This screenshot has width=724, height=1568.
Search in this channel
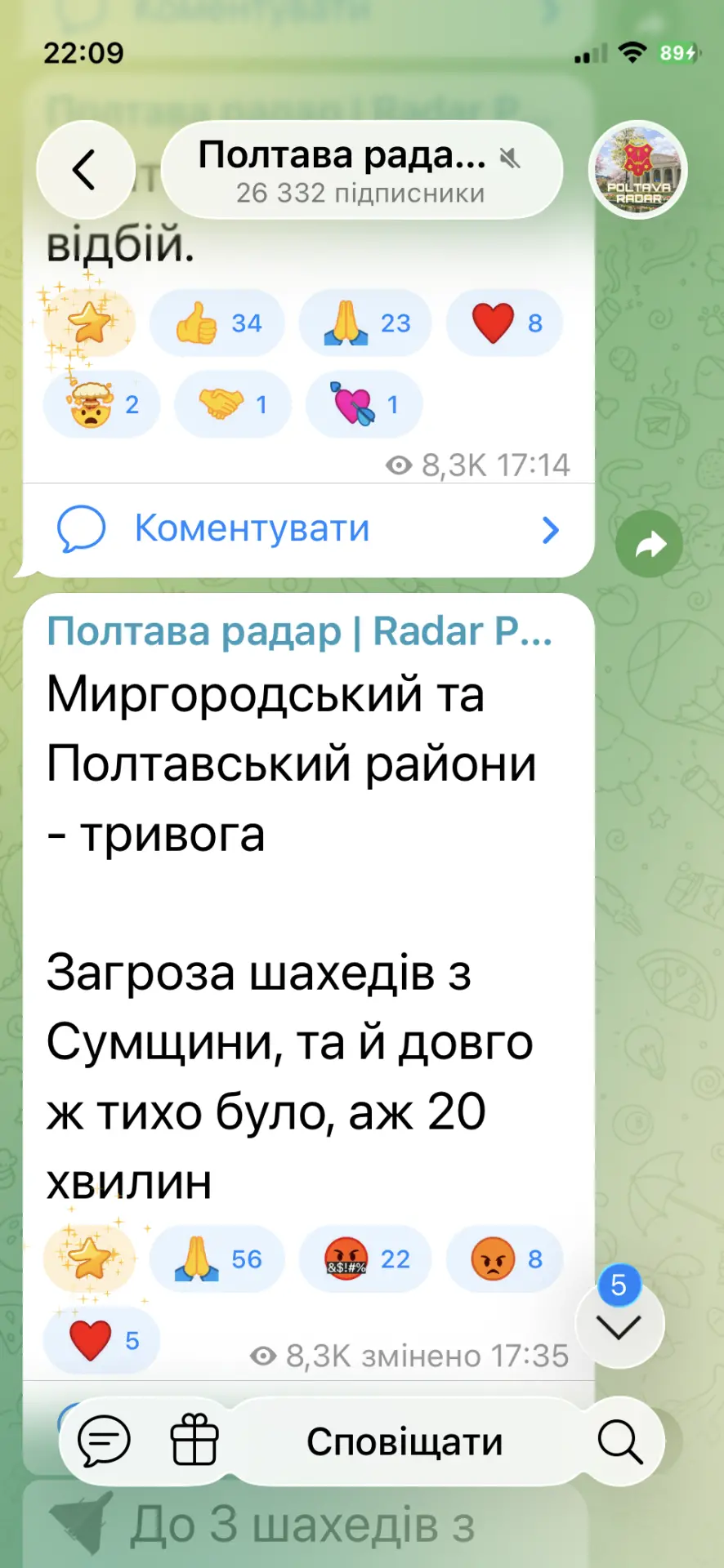(x=620, y=1441)
